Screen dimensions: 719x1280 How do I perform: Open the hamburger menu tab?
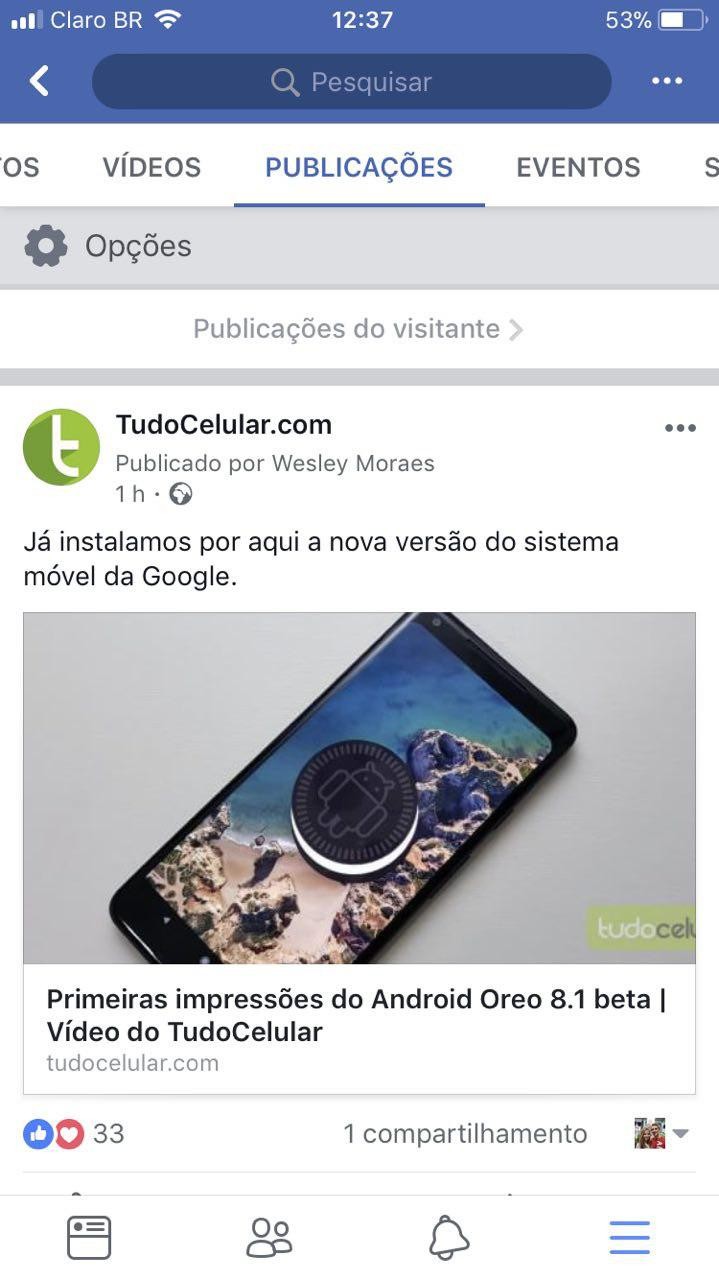(629, 1238)
